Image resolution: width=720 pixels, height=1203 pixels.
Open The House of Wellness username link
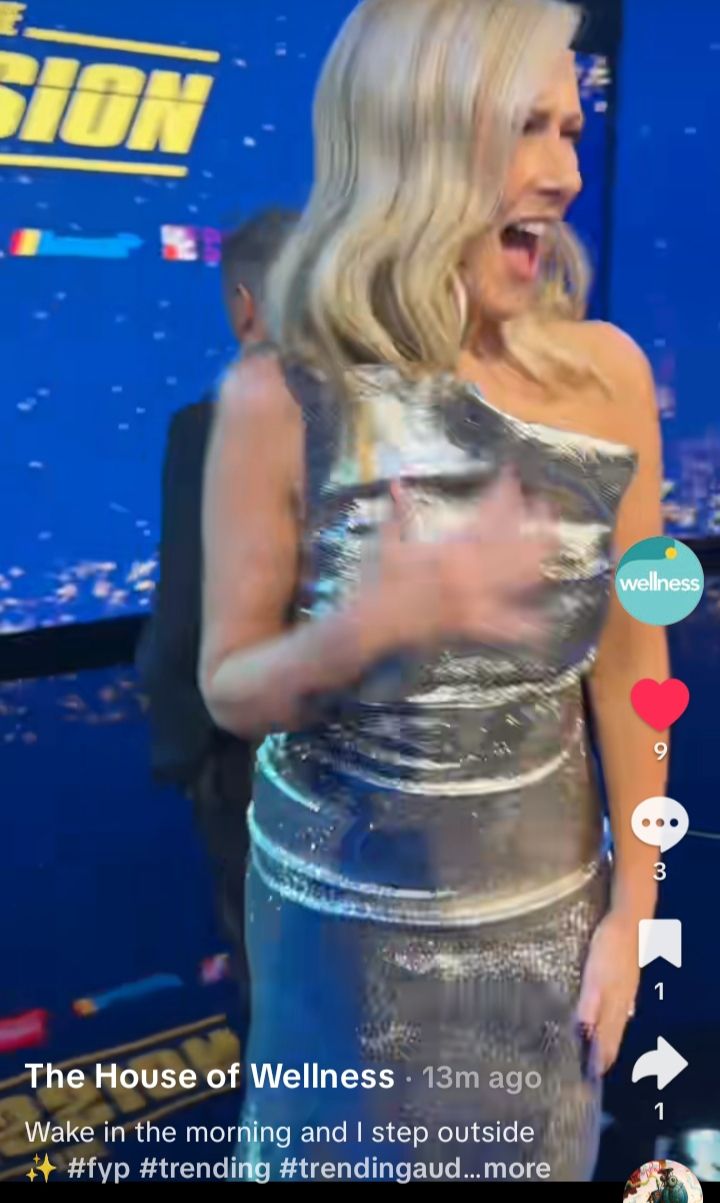[209, 1076]
